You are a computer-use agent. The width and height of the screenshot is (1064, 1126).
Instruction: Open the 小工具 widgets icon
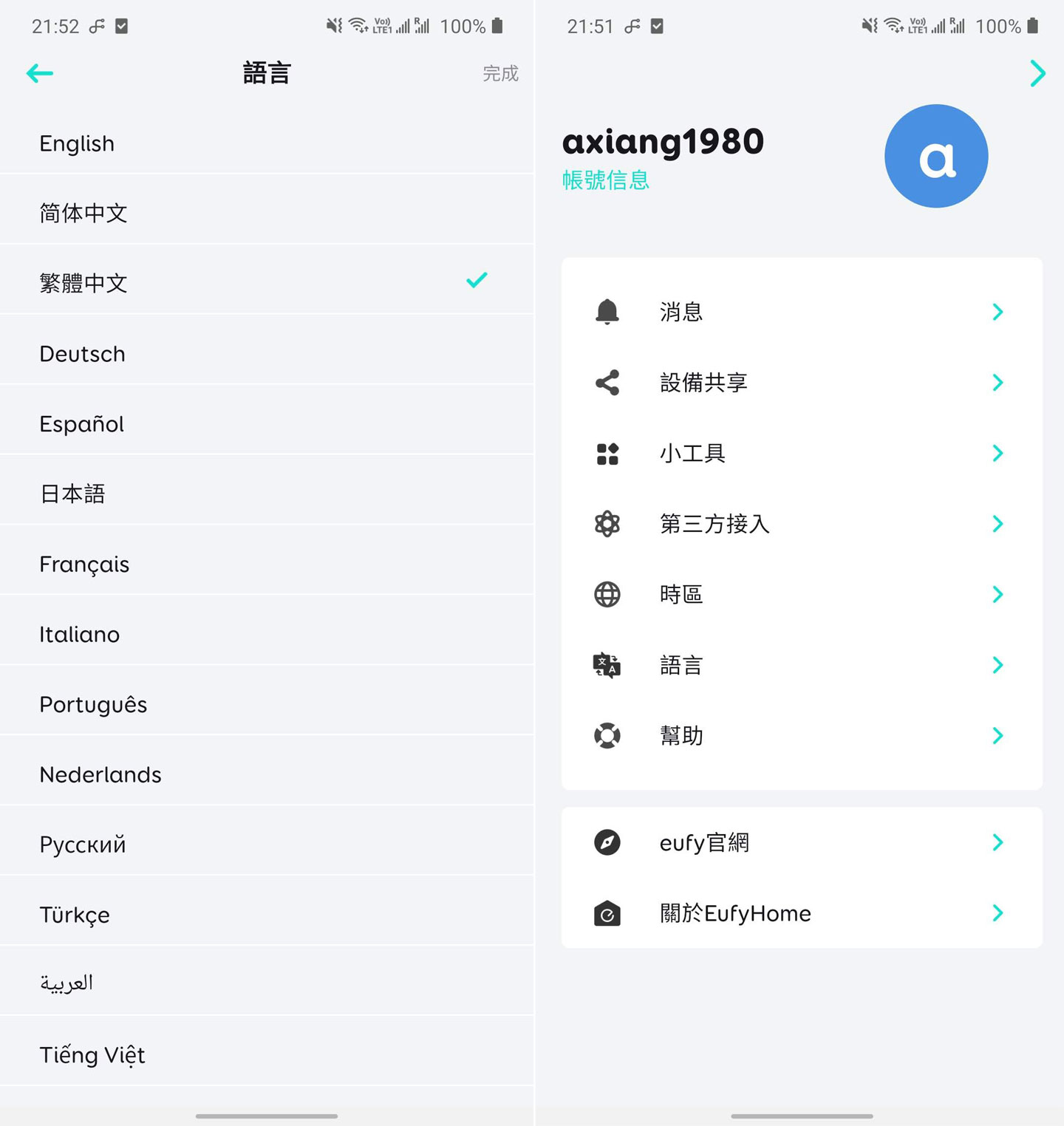(x=607, y=454)
